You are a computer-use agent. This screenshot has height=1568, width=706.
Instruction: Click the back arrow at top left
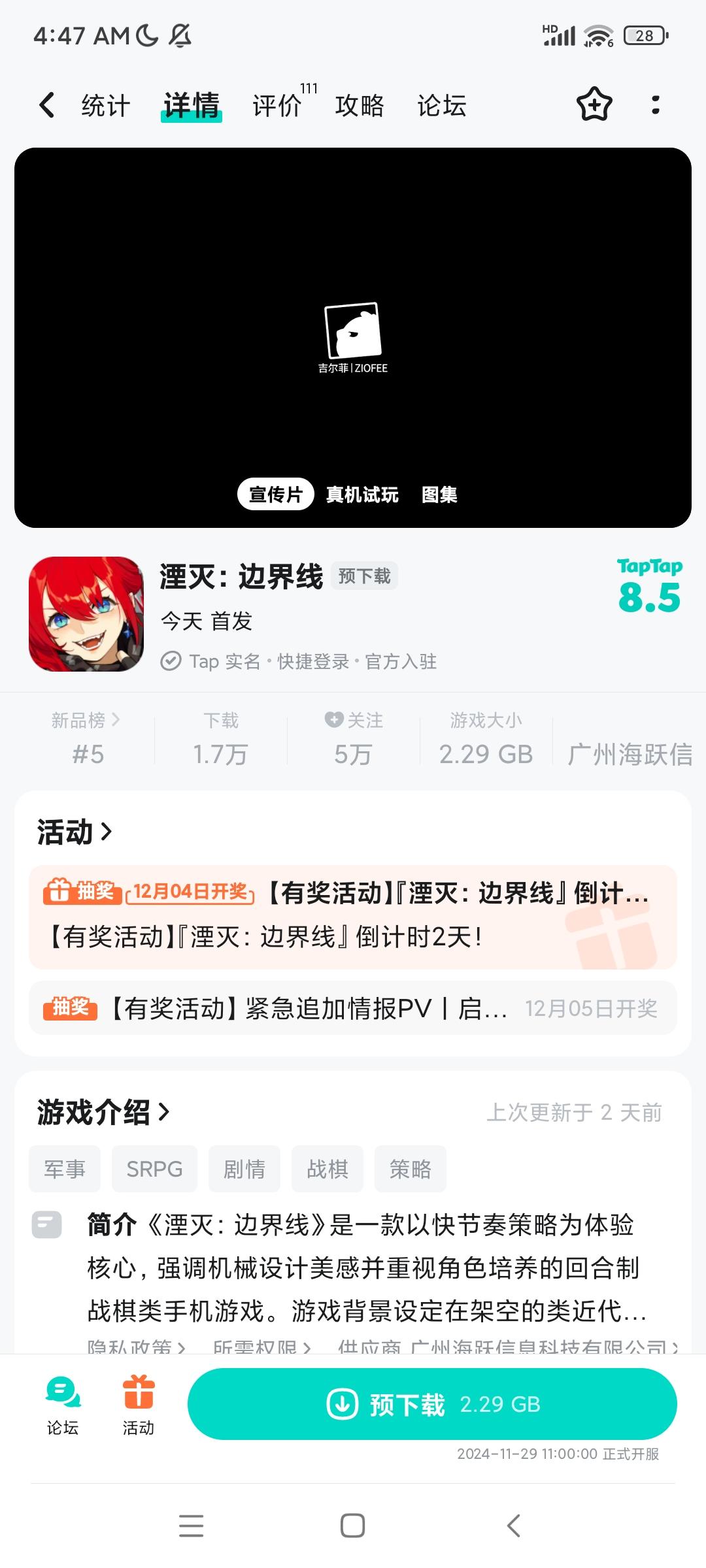pos(47,105)
